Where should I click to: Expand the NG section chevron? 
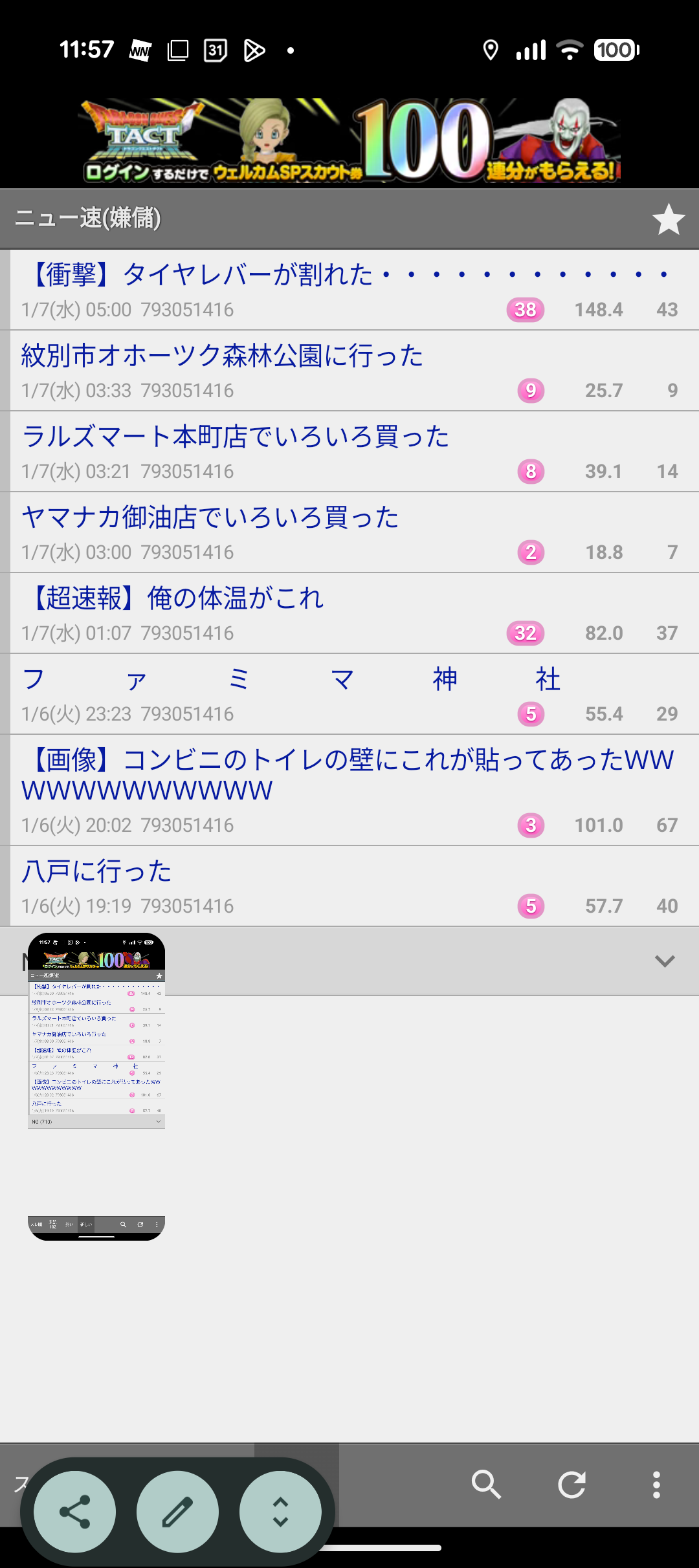click(665, 961)
